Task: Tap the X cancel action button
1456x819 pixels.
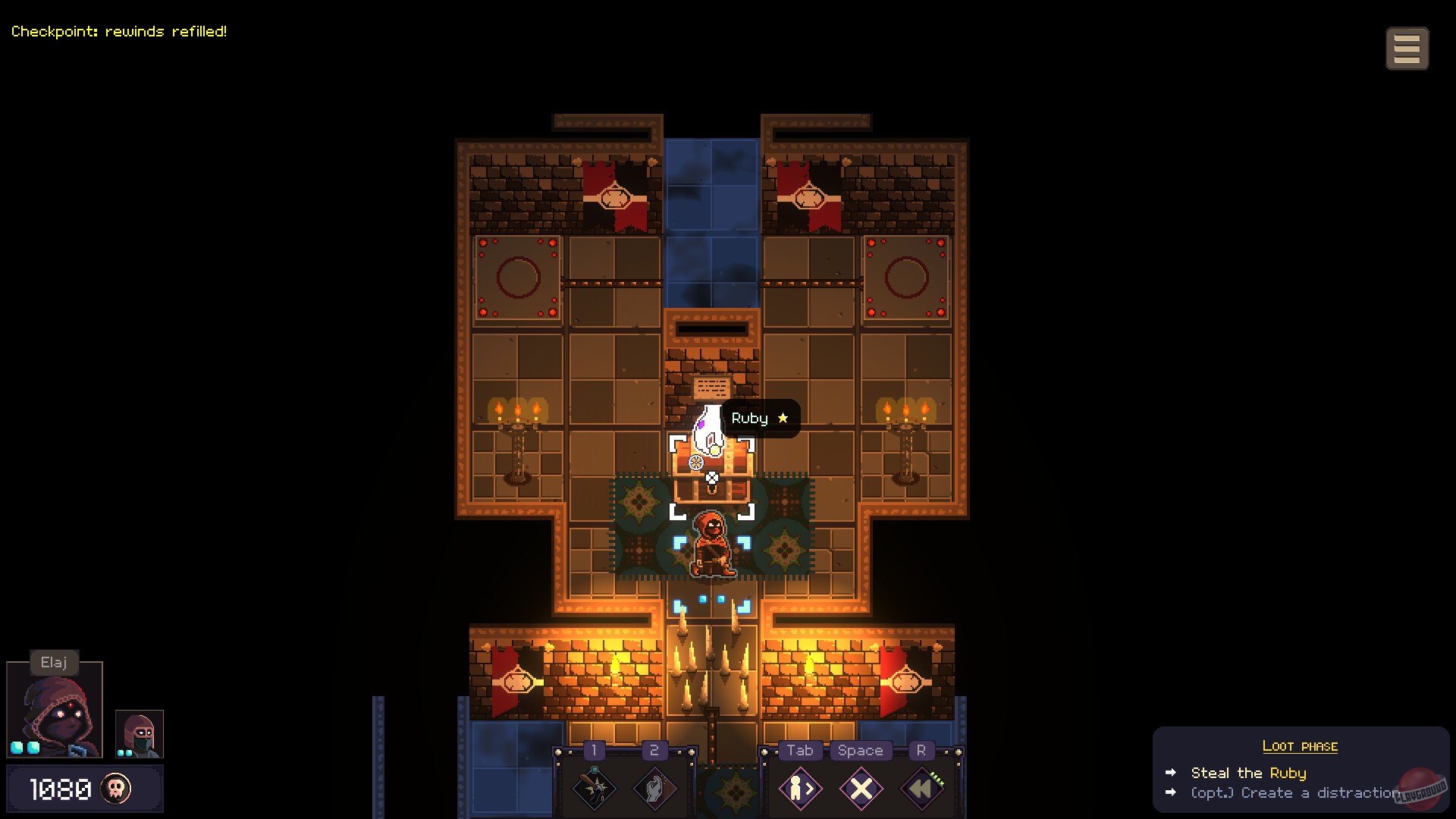Action: 861,789
